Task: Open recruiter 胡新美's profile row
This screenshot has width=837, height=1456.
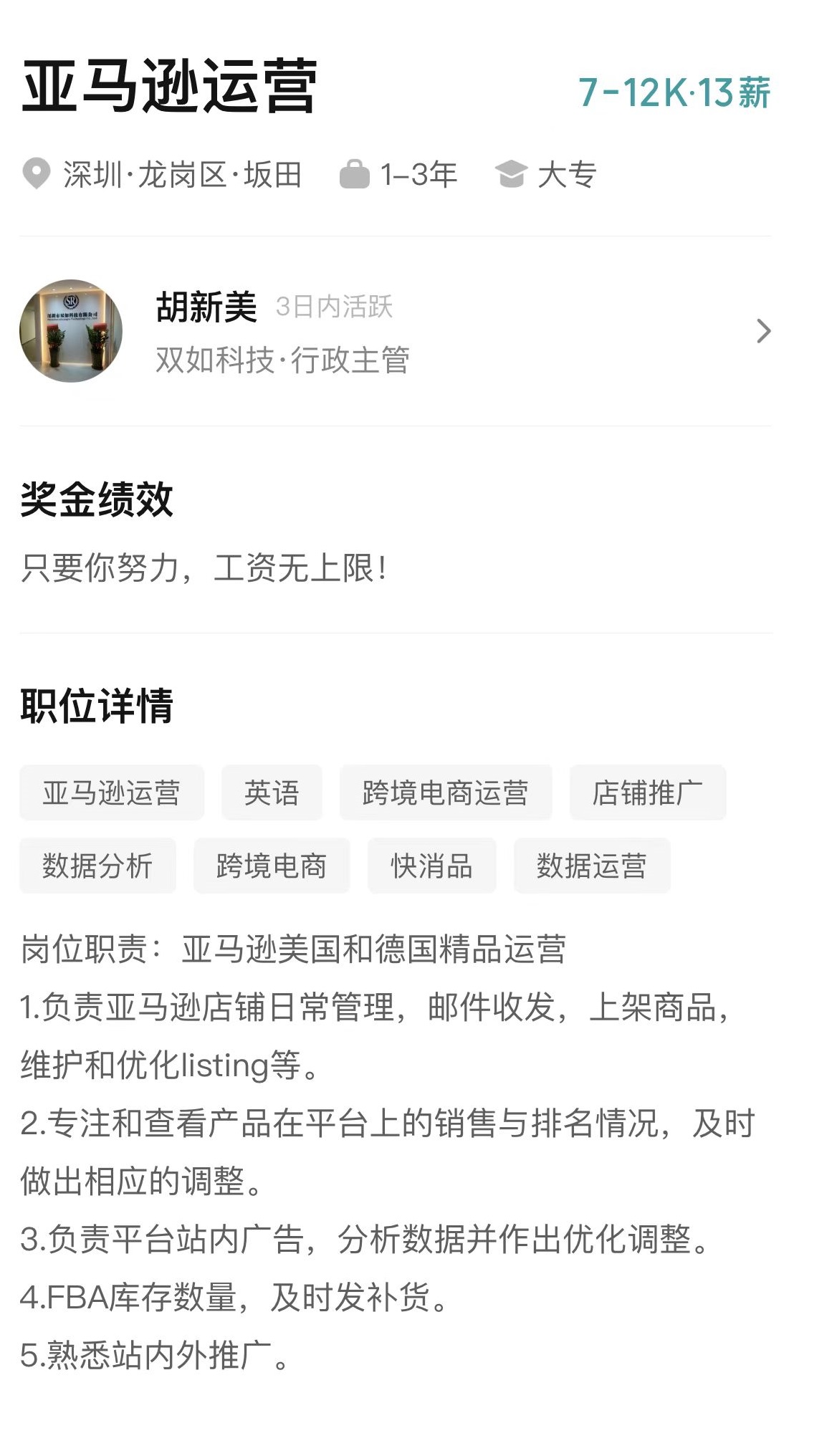Action: click(395, 331)
